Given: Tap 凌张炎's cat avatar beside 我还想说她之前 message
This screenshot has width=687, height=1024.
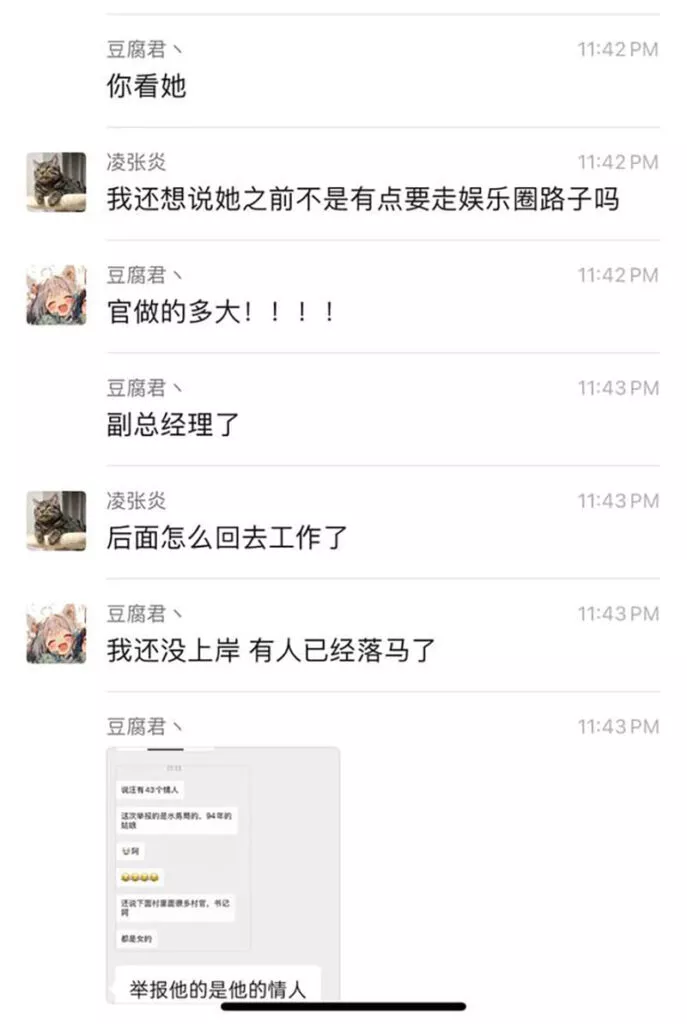Looking at the screenshot, I should pyautogui.click(x=56, y=182).
